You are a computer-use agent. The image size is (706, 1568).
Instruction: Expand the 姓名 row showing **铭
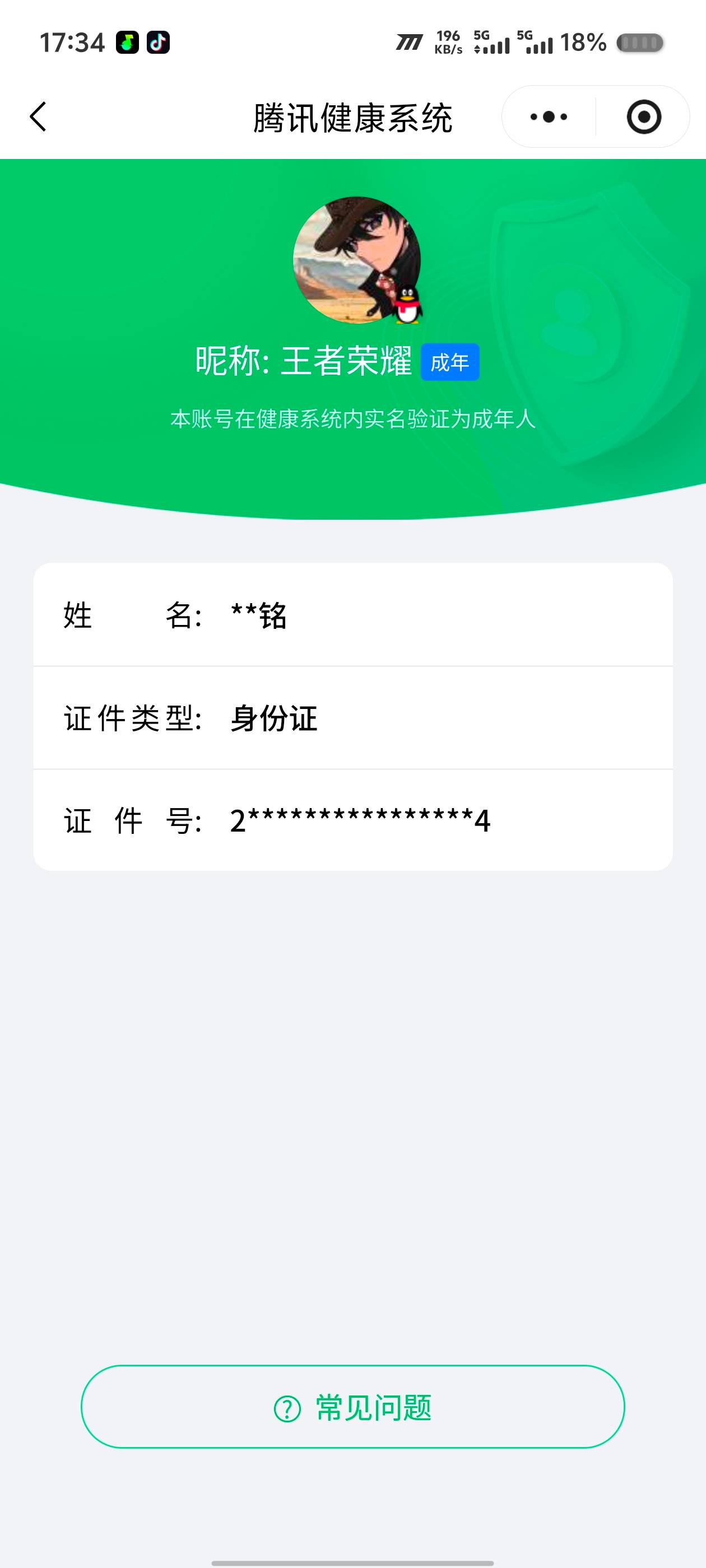coord(354,617)
